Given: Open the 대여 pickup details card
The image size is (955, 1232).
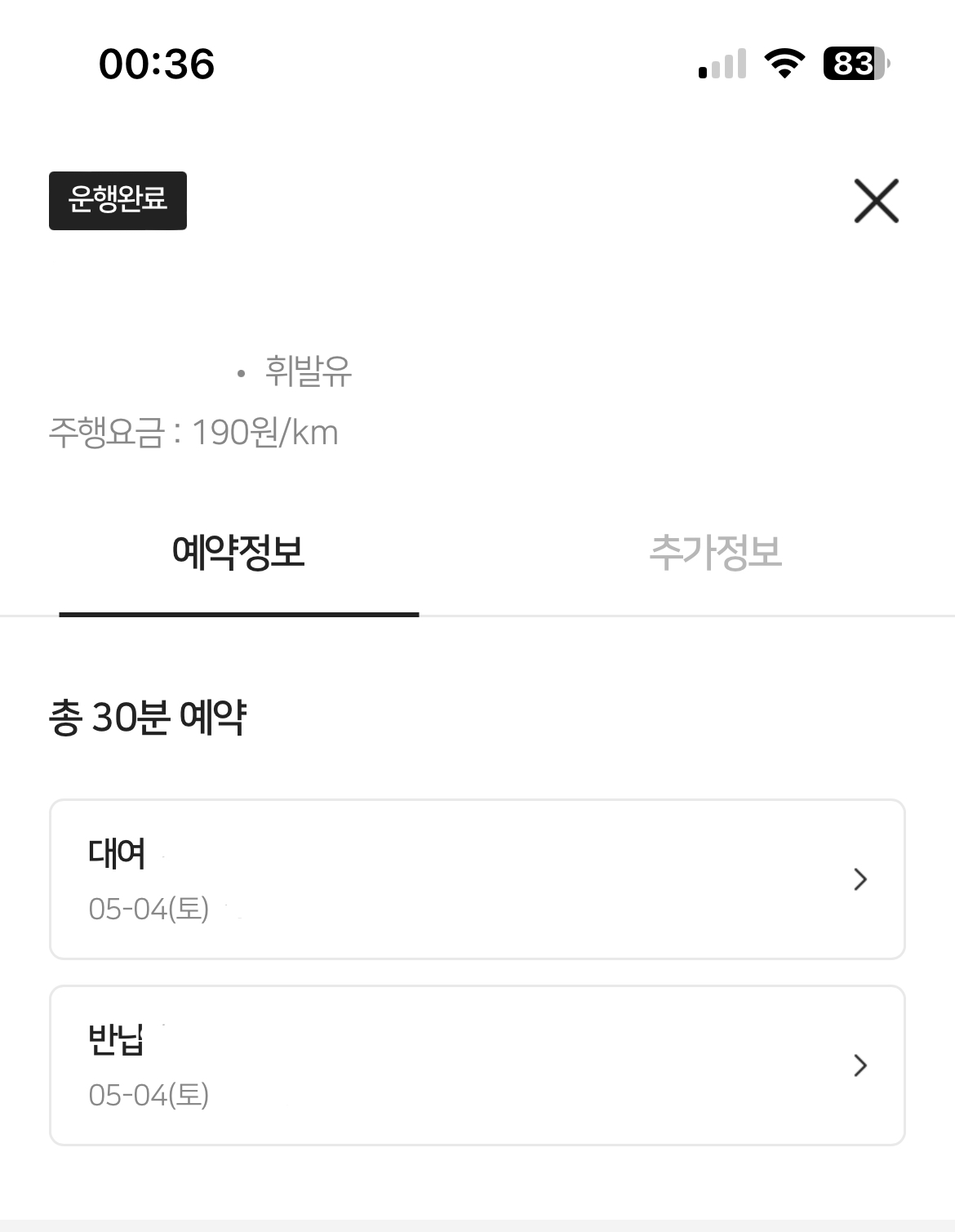Looking at the screenshot, I should pos(477,879).
